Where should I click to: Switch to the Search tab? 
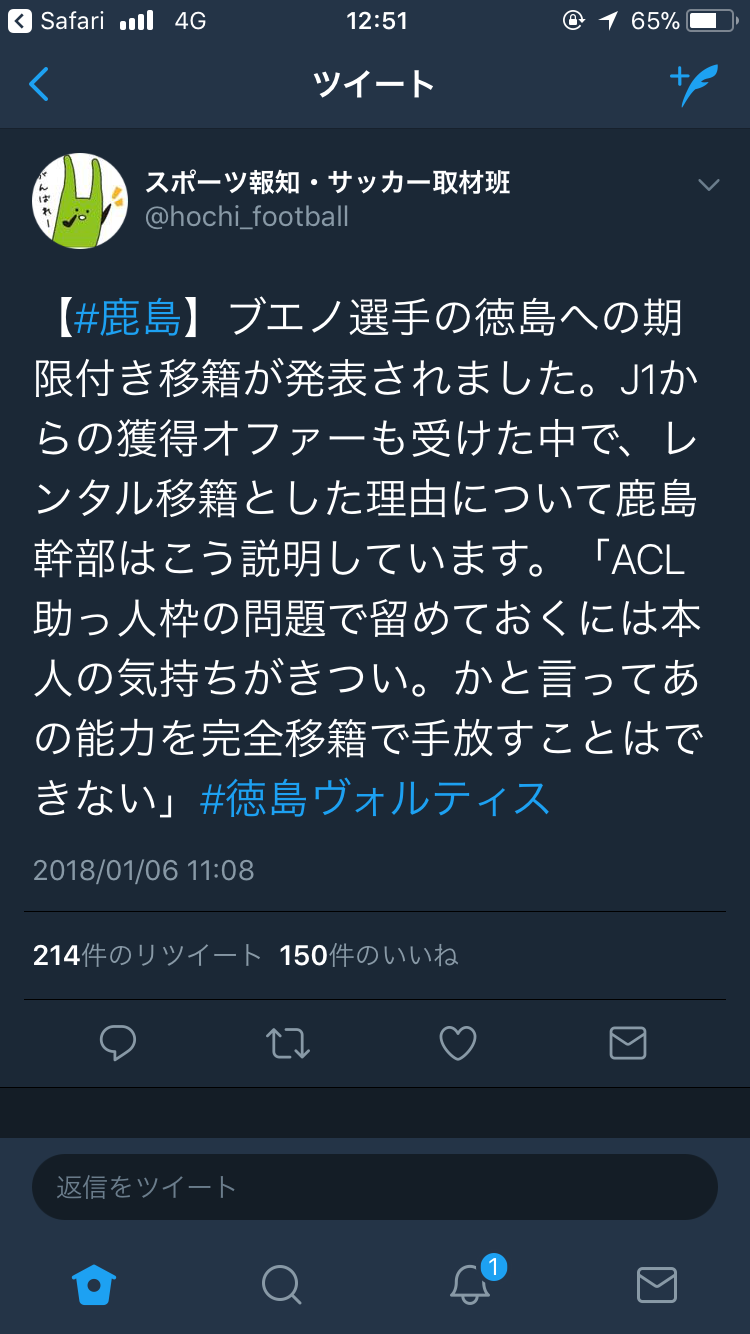click(281, 1284)
